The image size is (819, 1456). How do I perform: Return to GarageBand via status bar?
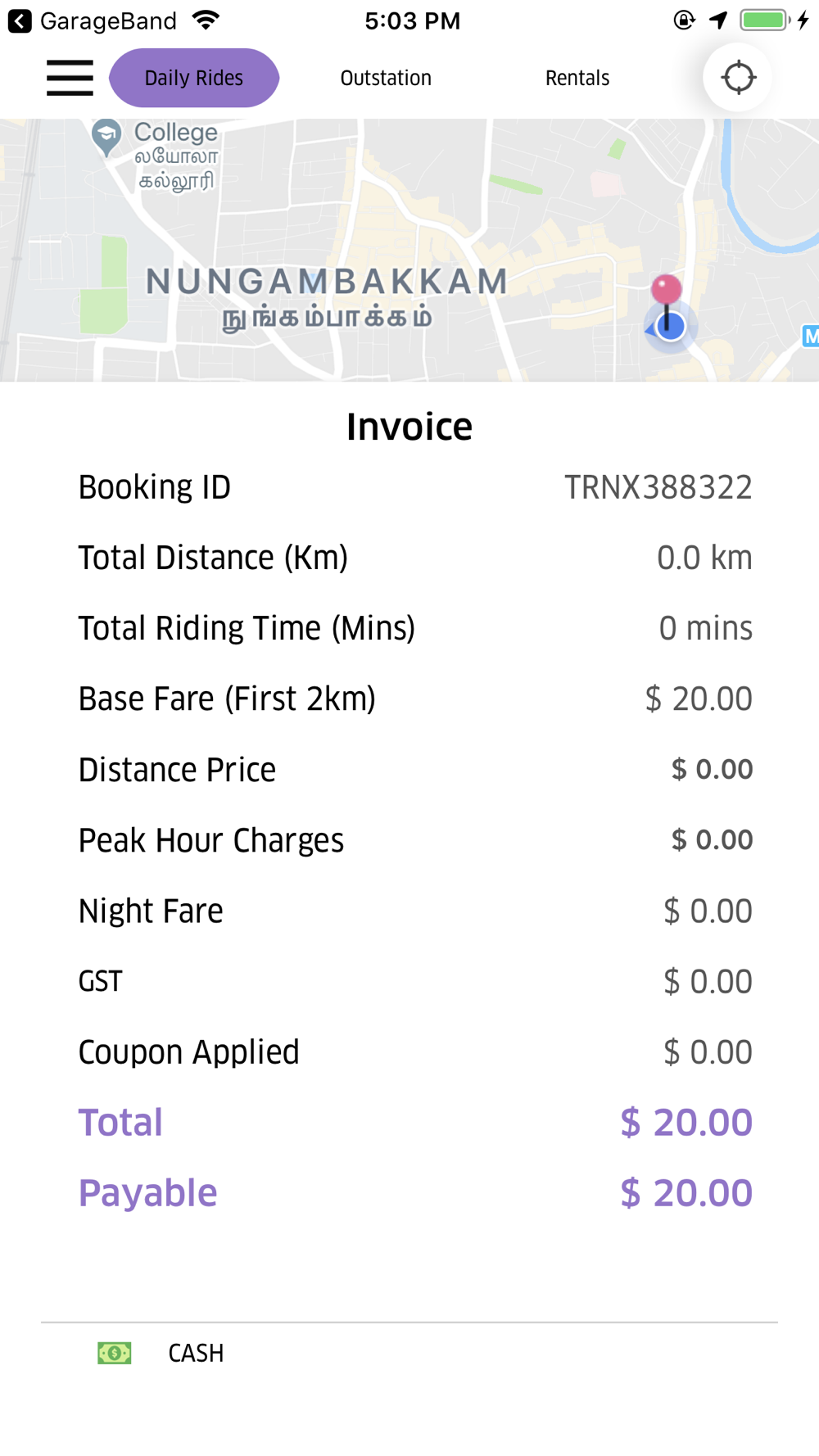coord(92,20)
